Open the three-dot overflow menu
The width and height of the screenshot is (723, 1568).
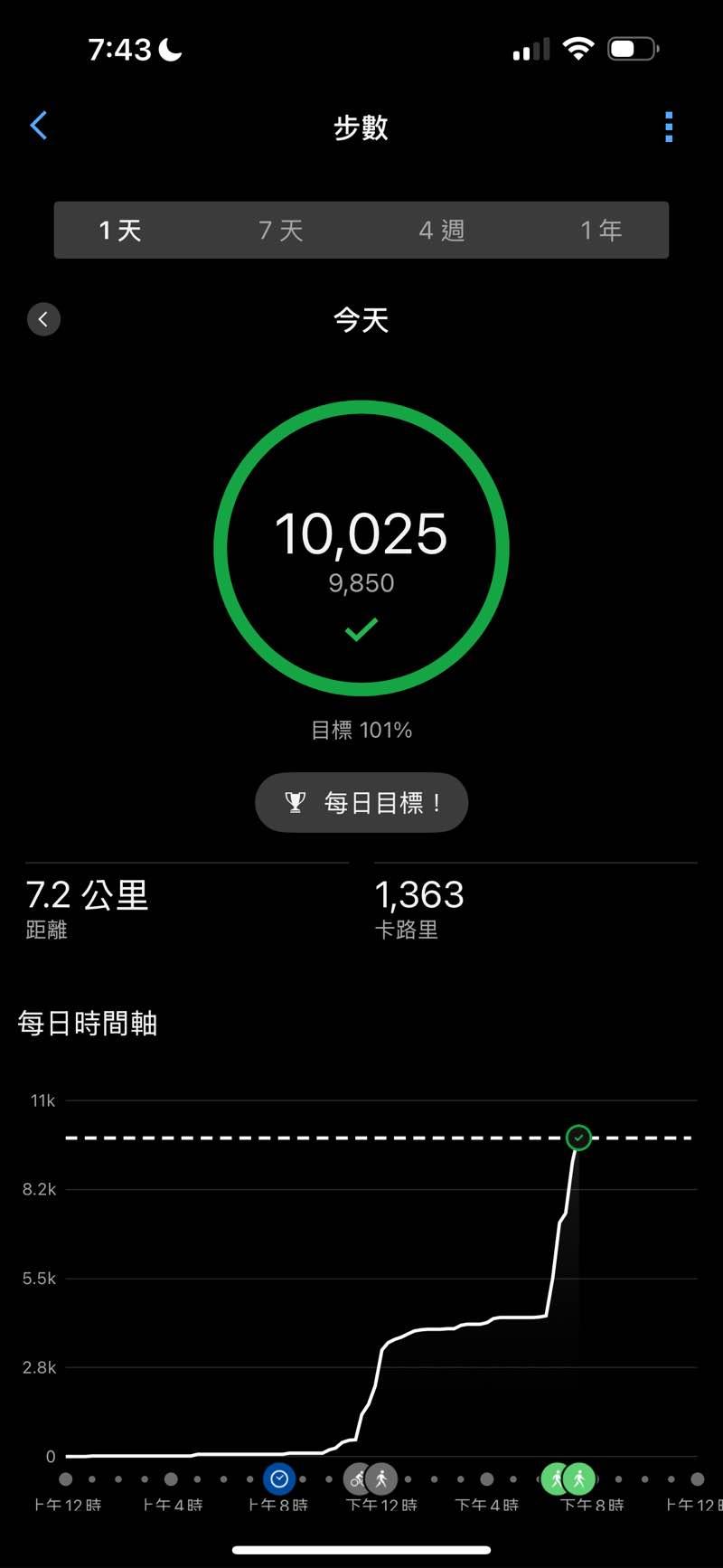pos(669,128)
